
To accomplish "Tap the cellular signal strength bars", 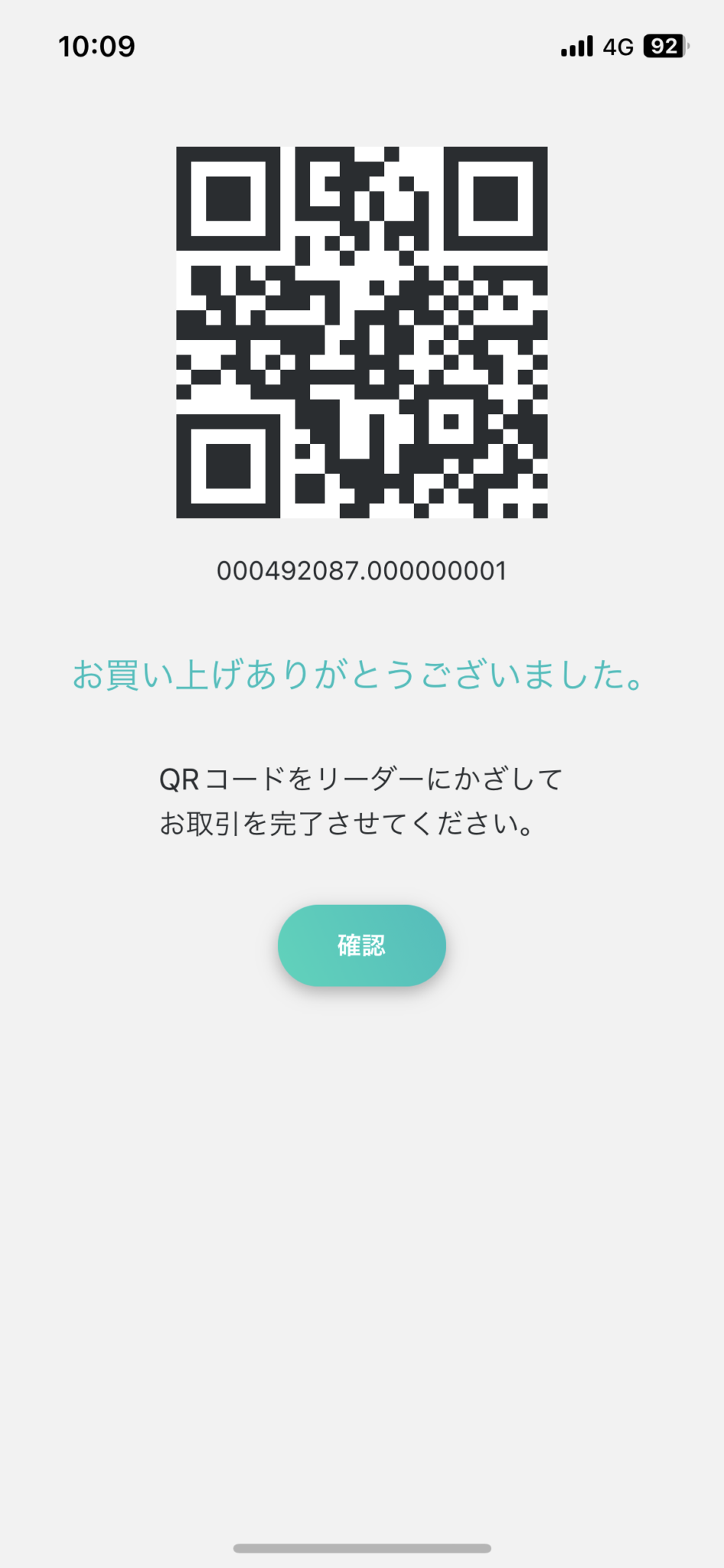I will click(x=579, y=47).
